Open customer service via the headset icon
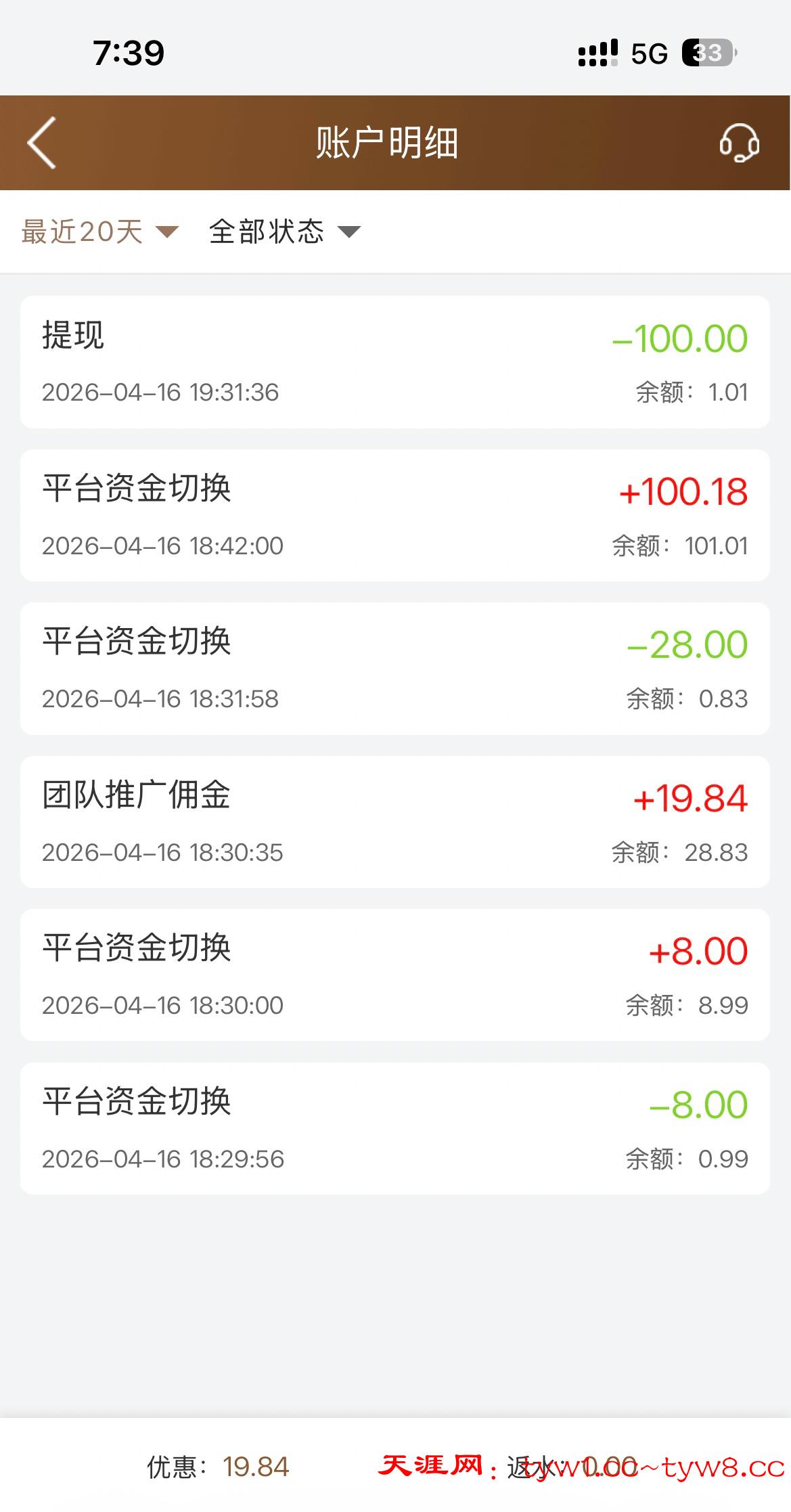Screen dimensions: 791x1512 (x=739, y=143)
